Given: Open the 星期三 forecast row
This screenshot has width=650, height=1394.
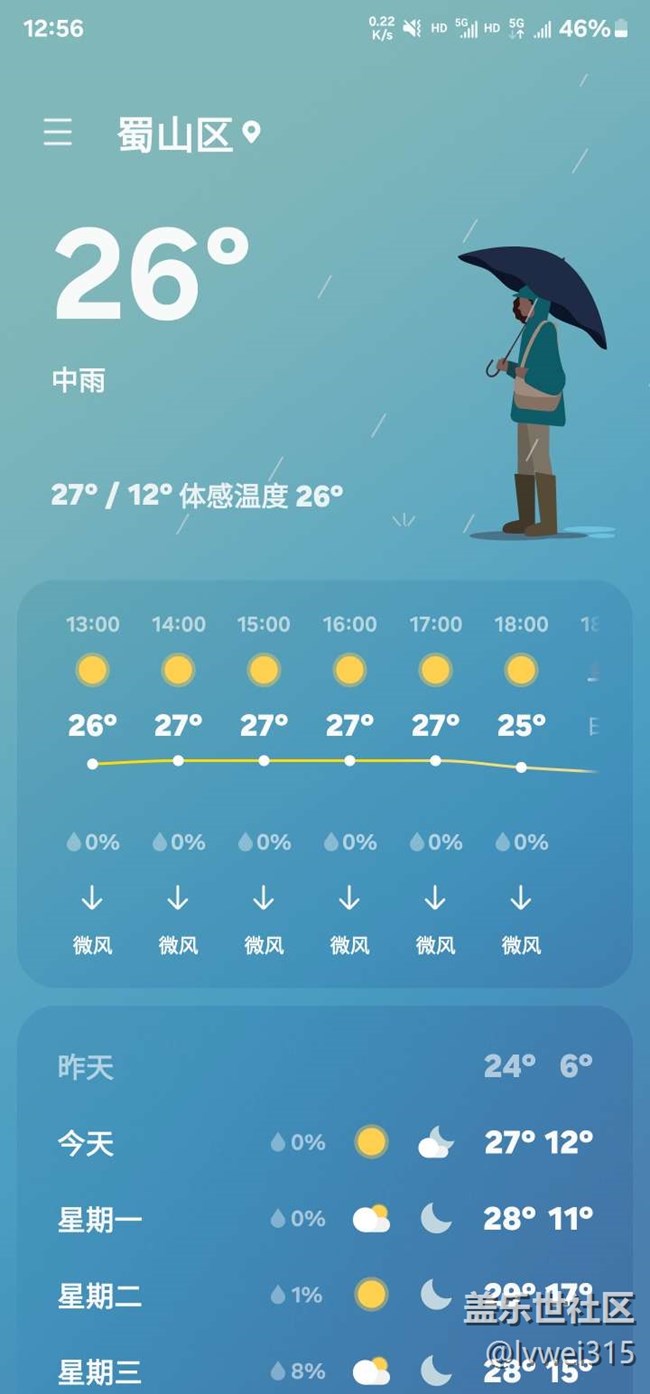Looking at the screenshot, I should tap(325, 1370).
